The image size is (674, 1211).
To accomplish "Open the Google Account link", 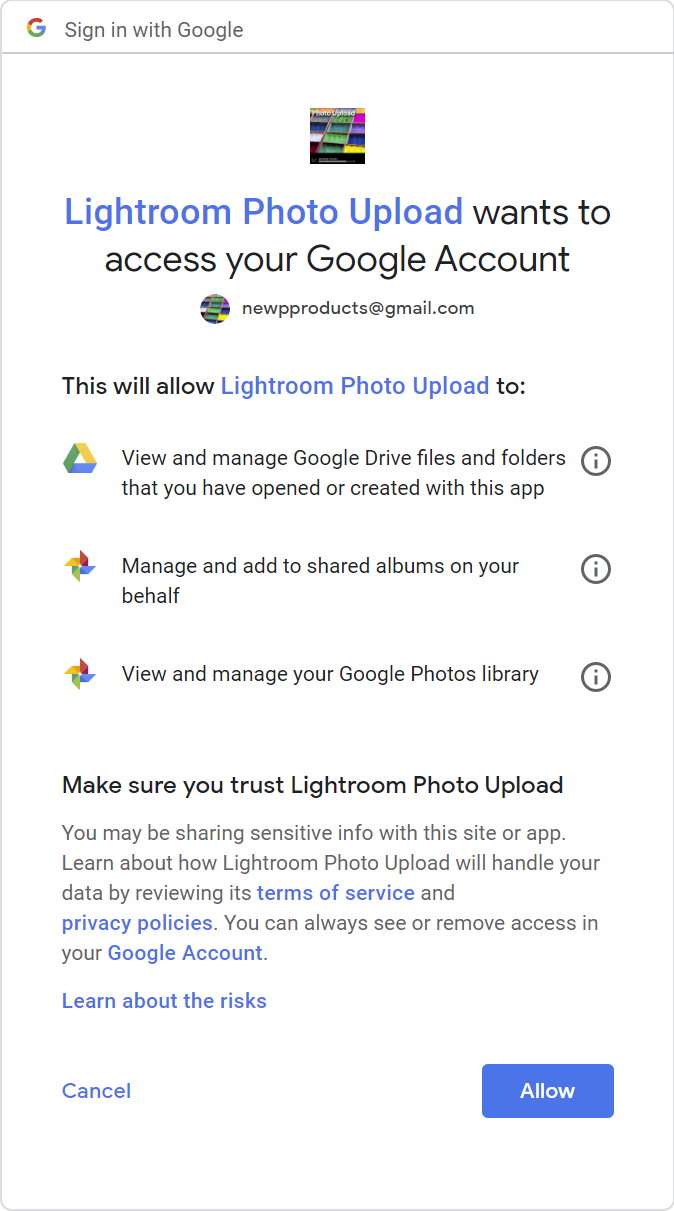I will click(185, 953).
